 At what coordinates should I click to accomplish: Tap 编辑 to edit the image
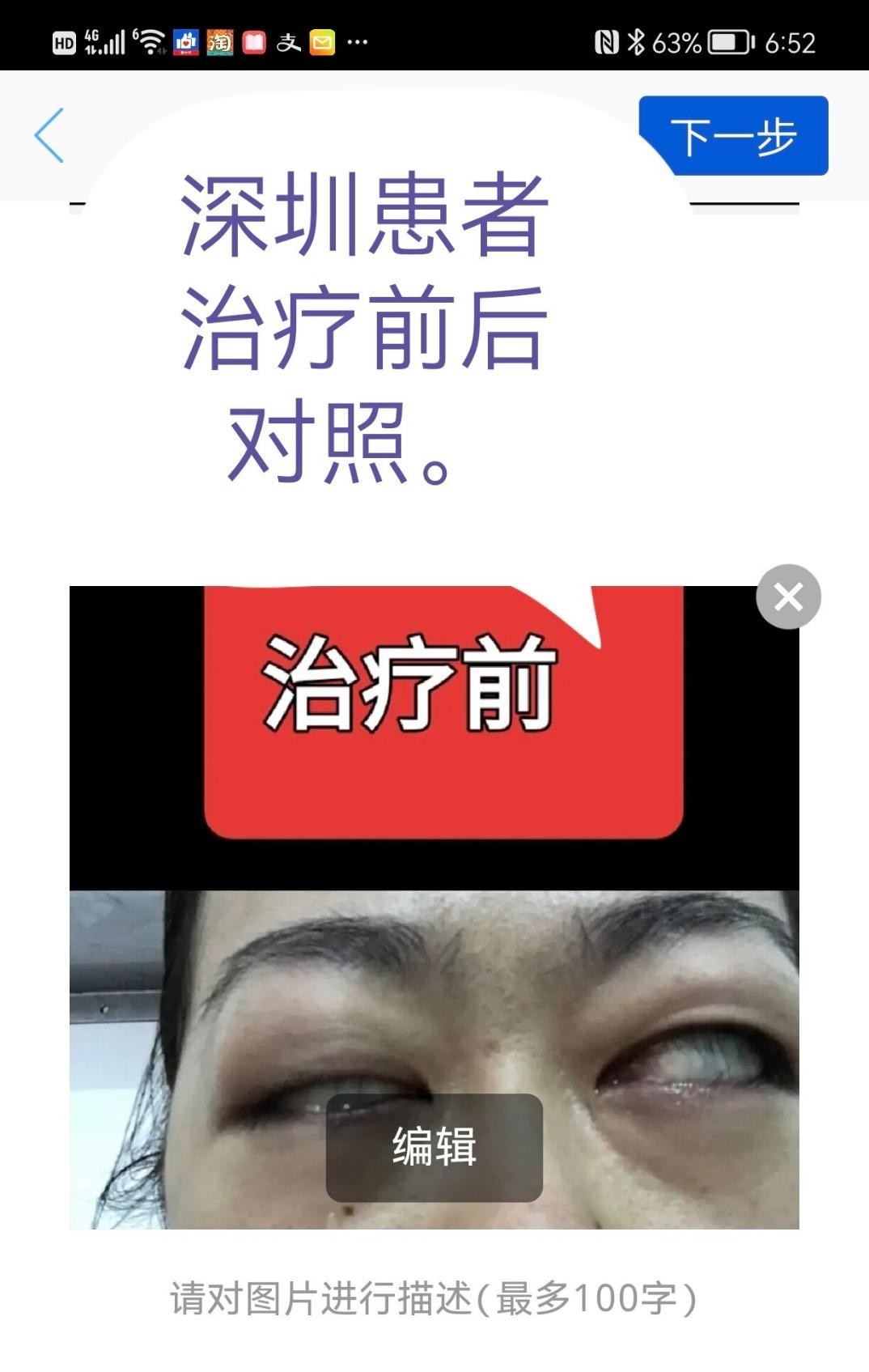click(434, 1147)
